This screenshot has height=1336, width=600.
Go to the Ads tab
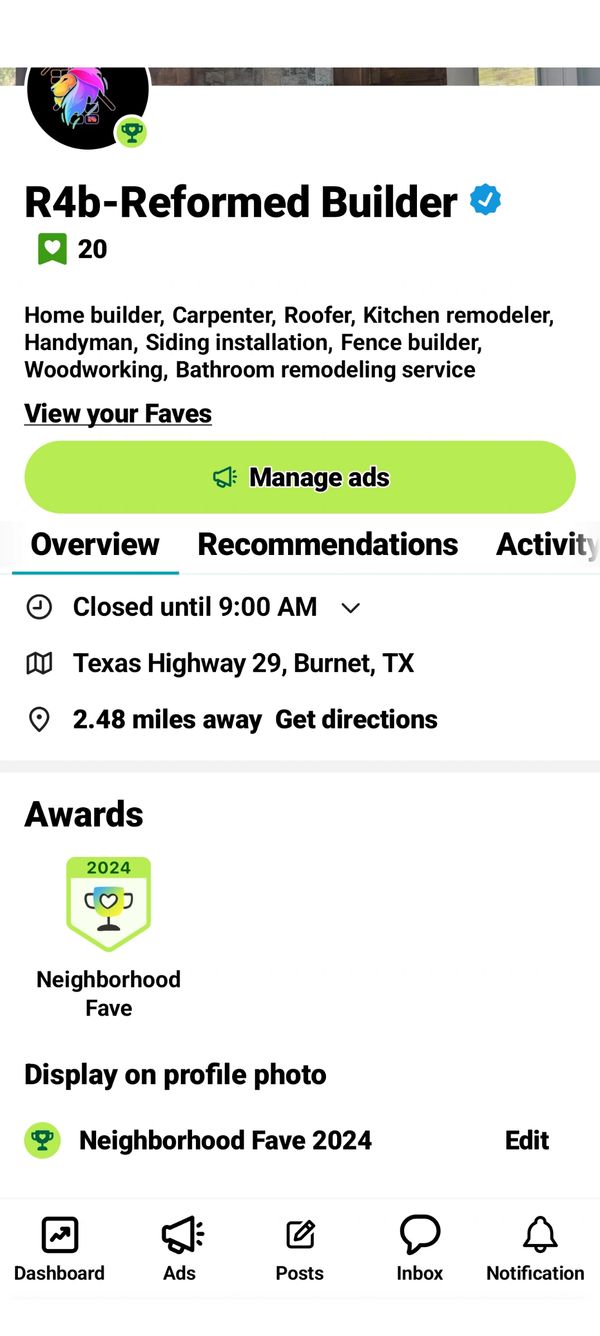(x=180, y=1248)
